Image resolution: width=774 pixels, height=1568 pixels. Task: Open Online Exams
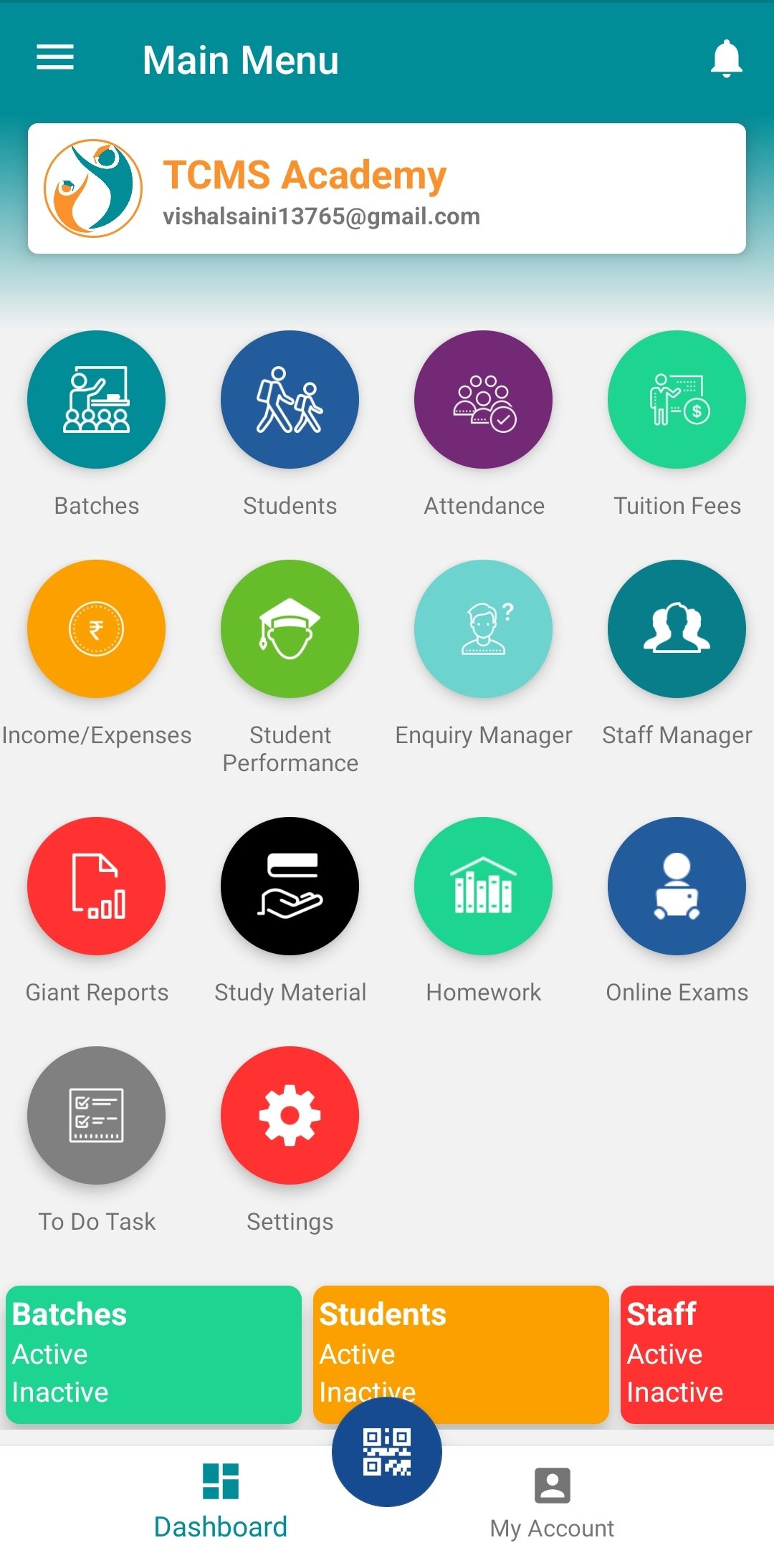tap(677, 886)
